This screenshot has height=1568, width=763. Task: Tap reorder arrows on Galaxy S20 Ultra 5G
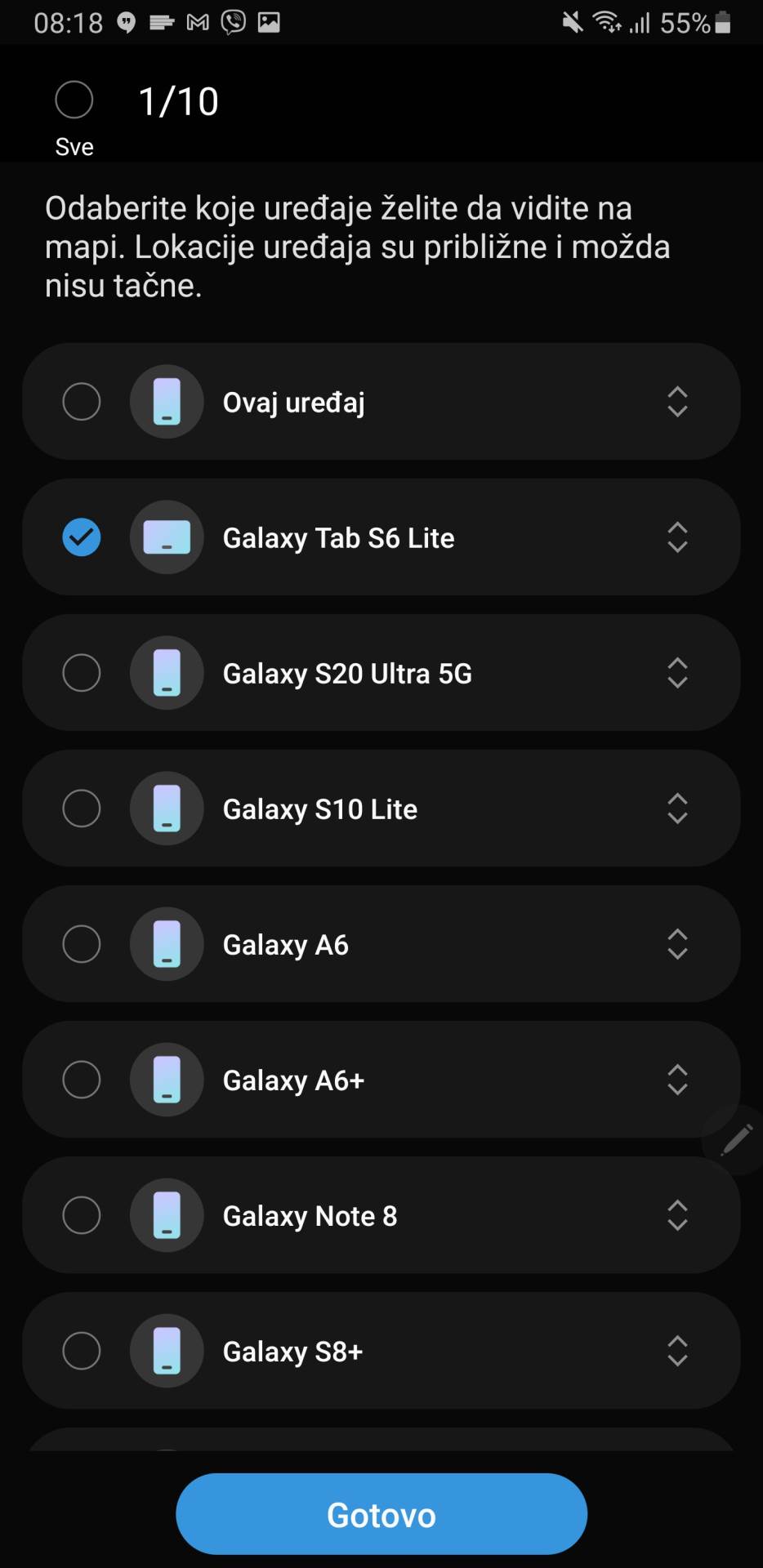pyautogui.click(x=677, y=673)
